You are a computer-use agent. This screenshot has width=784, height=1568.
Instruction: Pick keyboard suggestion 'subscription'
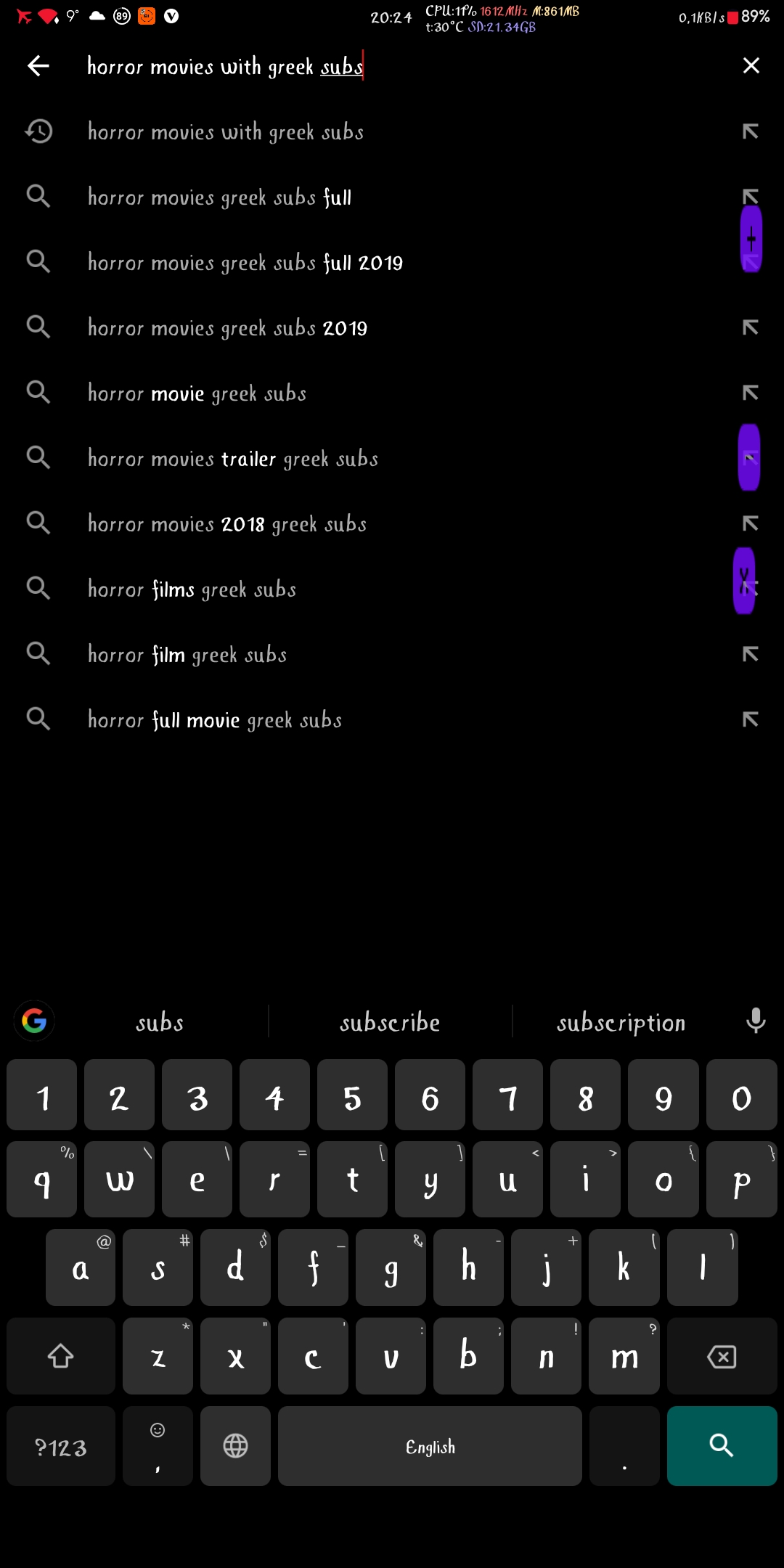pyautogui.click(x=621, y=1022)
